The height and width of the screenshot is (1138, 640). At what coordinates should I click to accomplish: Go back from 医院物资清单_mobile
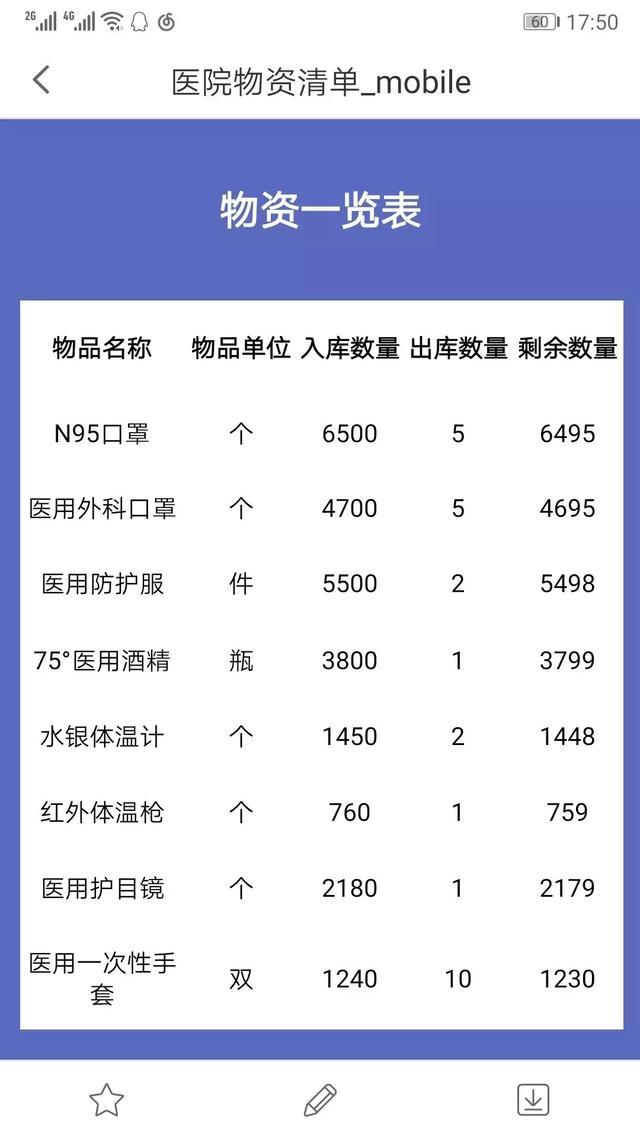tap(41, 79)
